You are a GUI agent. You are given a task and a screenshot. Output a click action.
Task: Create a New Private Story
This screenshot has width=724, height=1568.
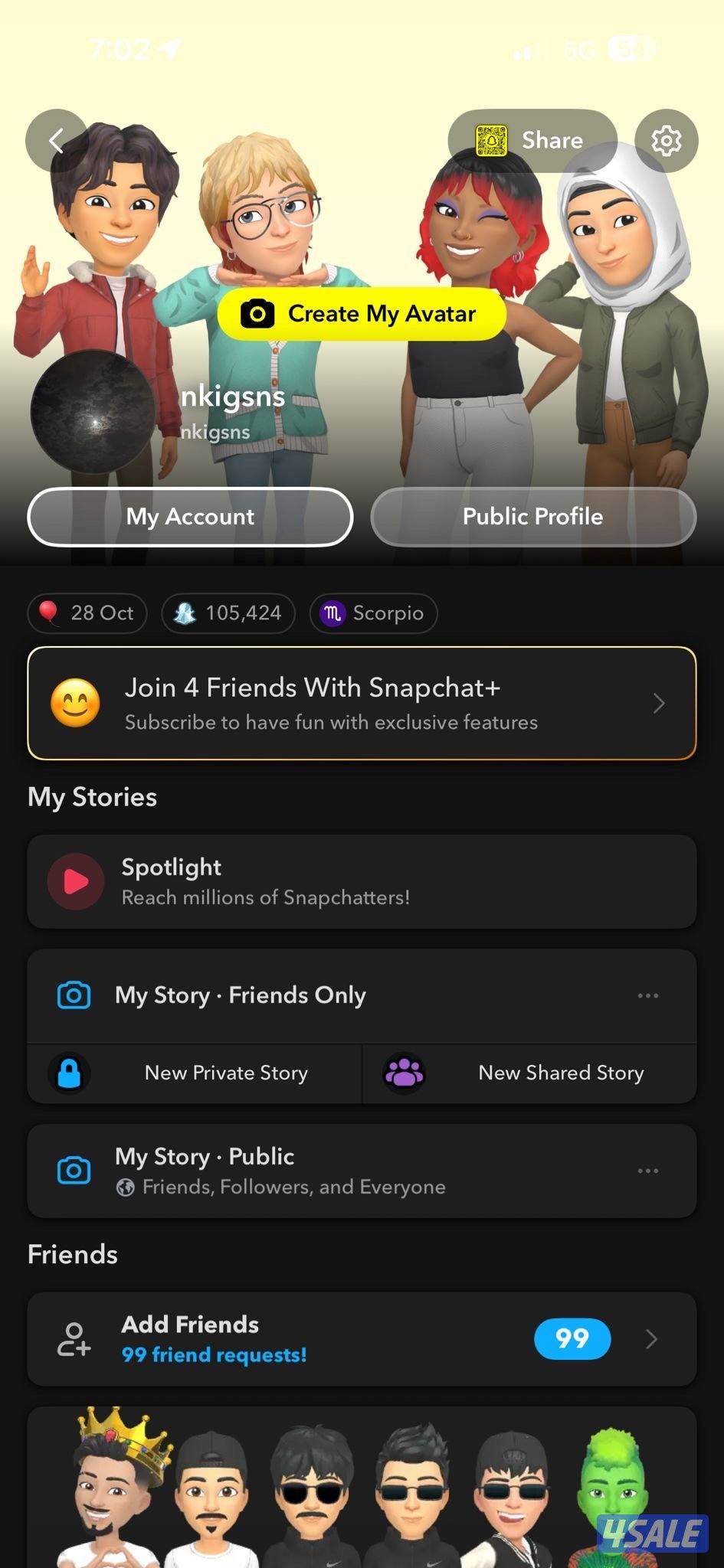coord(195,1073)
